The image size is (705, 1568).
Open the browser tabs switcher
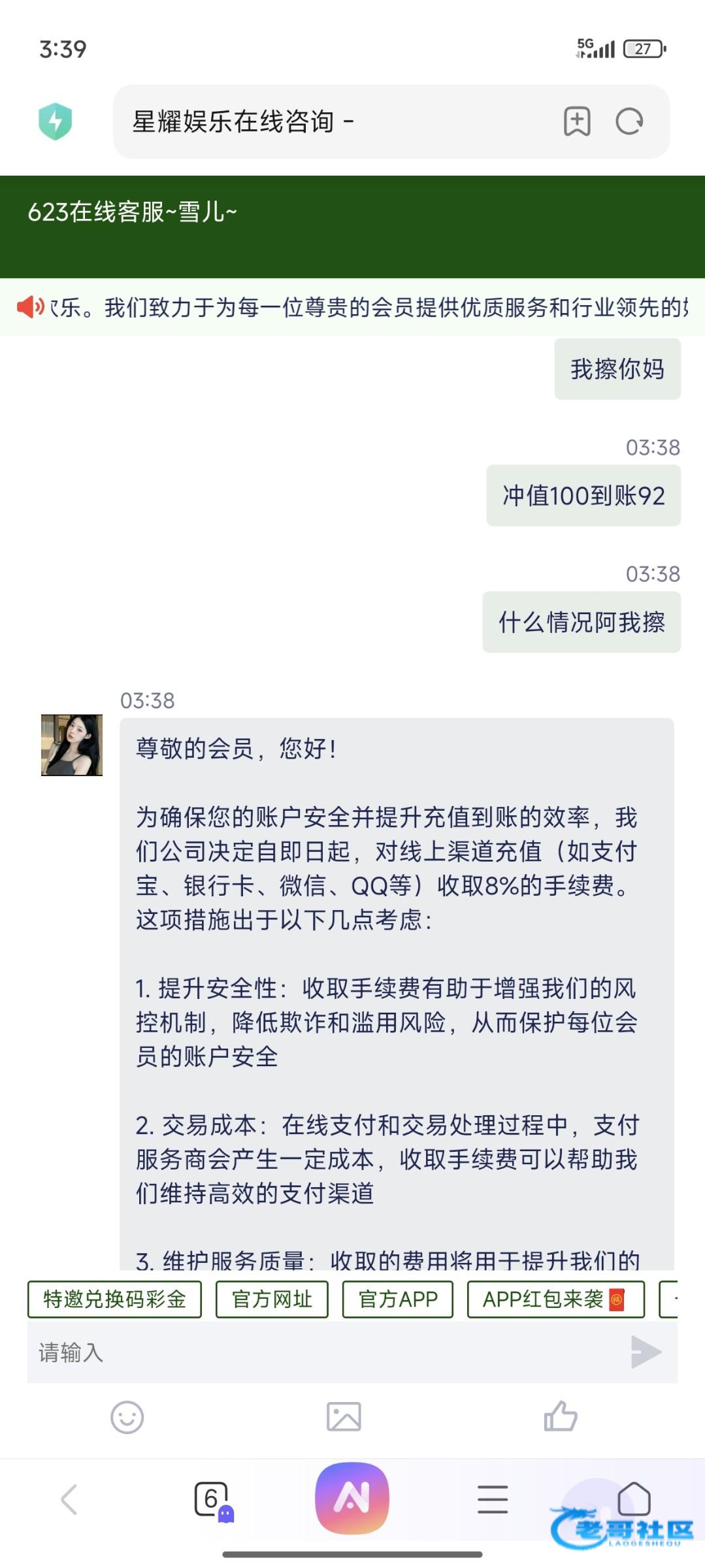212,1499
